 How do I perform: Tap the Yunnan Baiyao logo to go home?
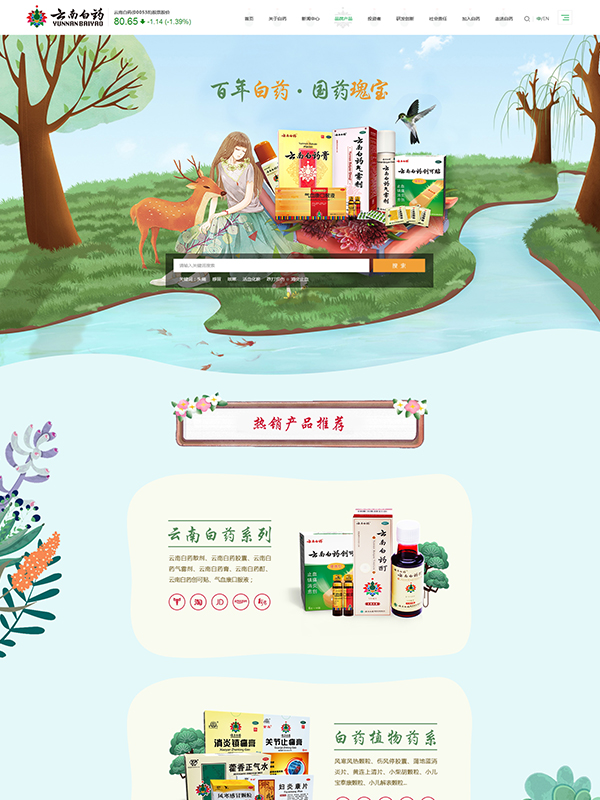(x=65, y=17)
